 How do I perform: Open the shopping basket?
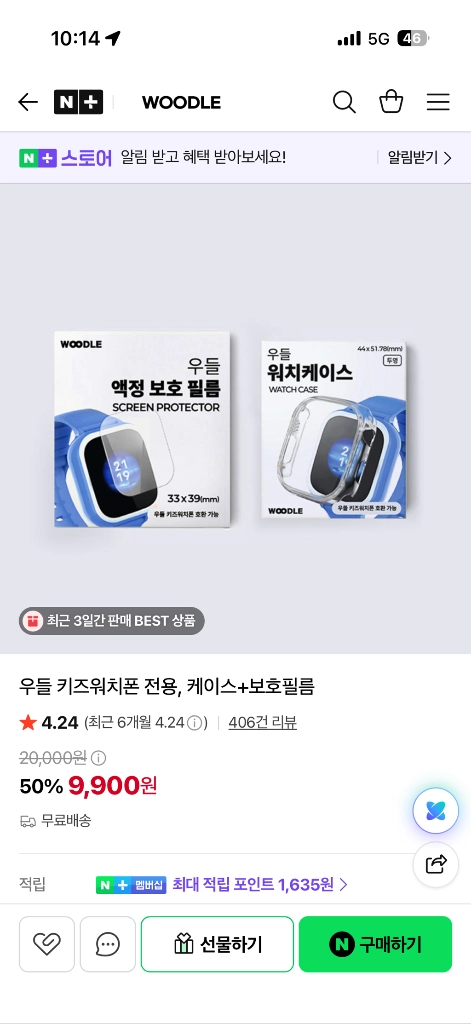[x=391, y=102]
